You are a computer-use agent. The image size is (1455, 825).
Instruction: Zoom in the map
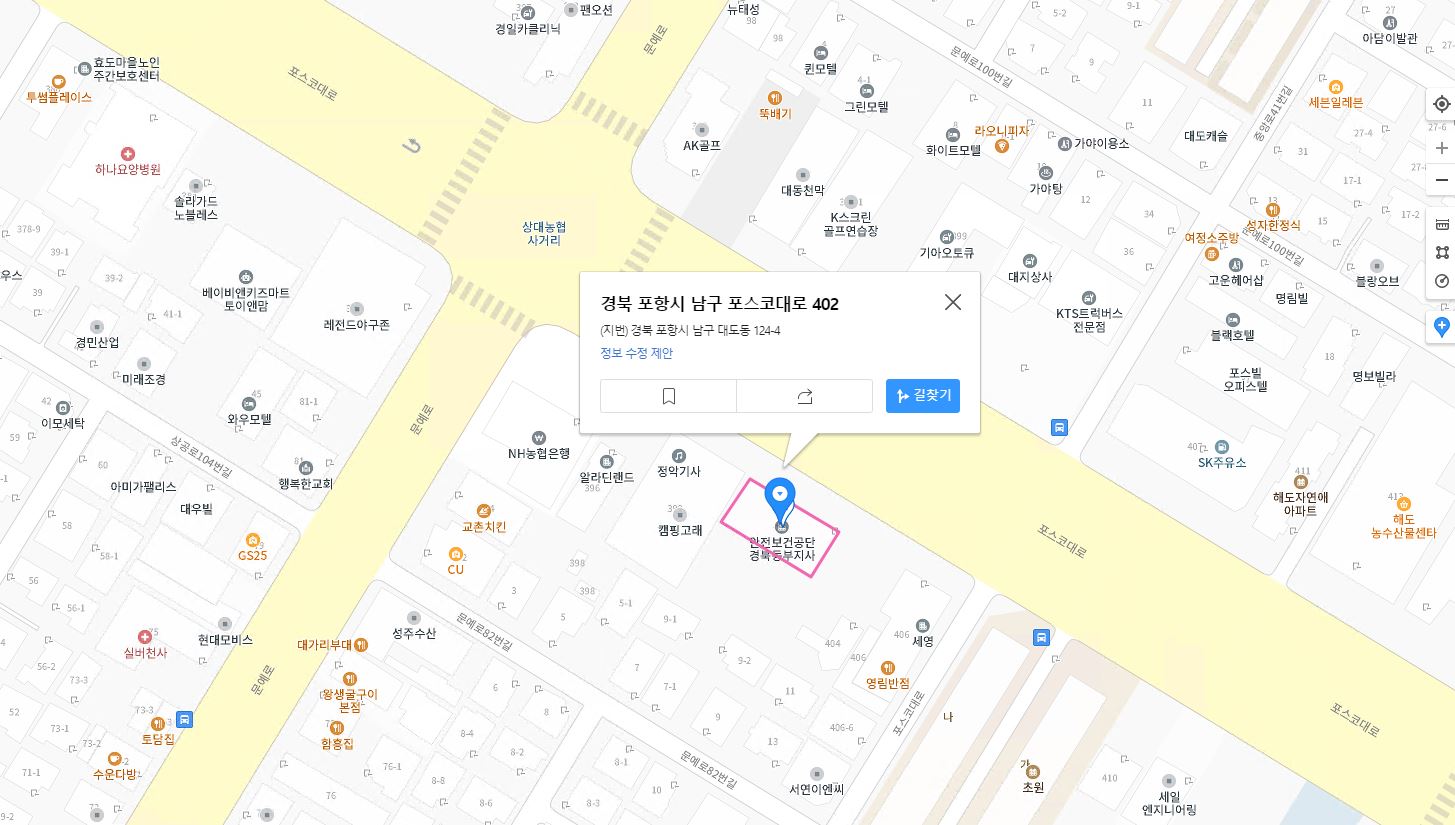pos(1441,148)
